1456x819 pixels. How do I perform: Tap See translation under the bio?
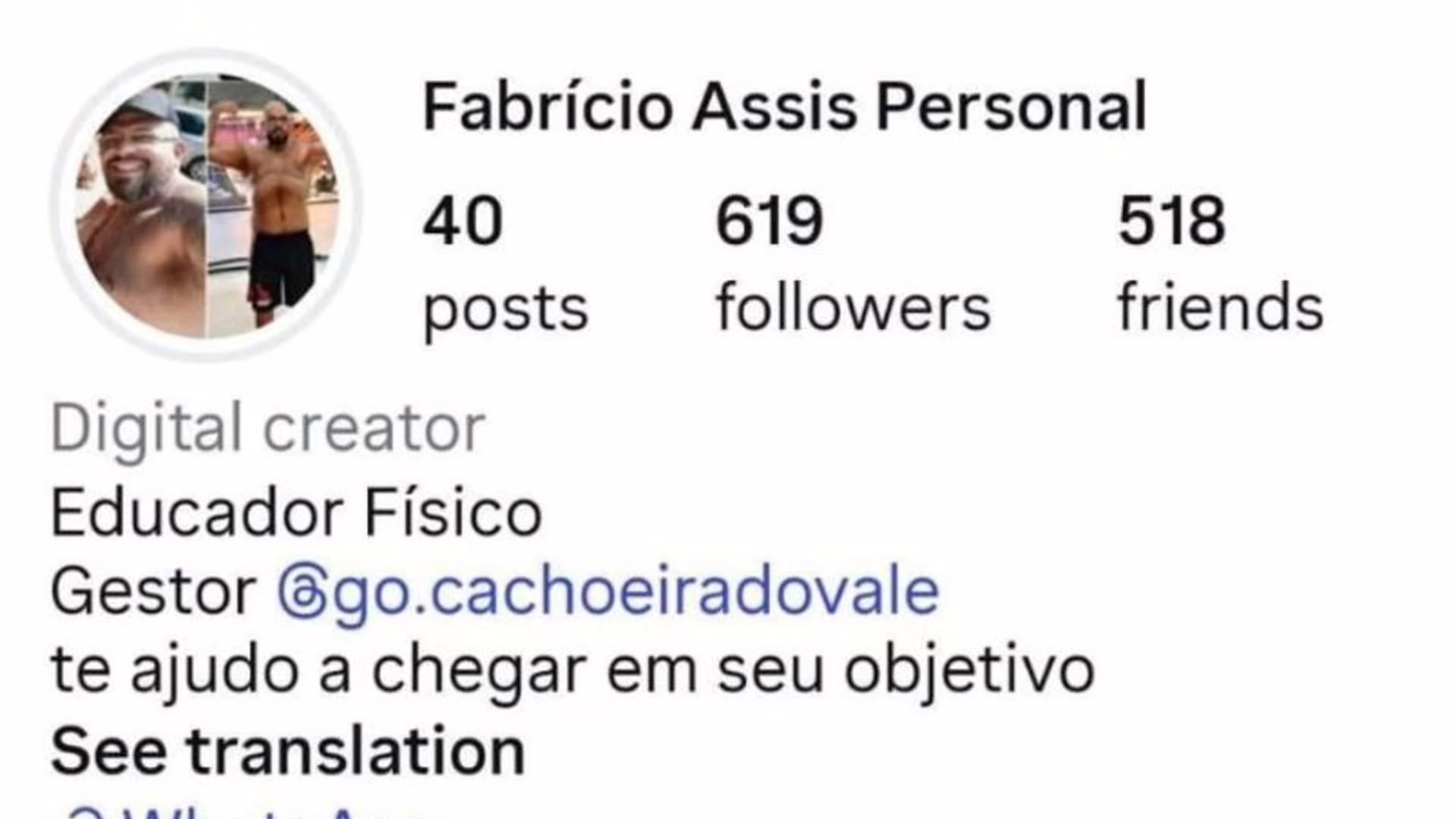pyautogui.click(x=288, y=752)
